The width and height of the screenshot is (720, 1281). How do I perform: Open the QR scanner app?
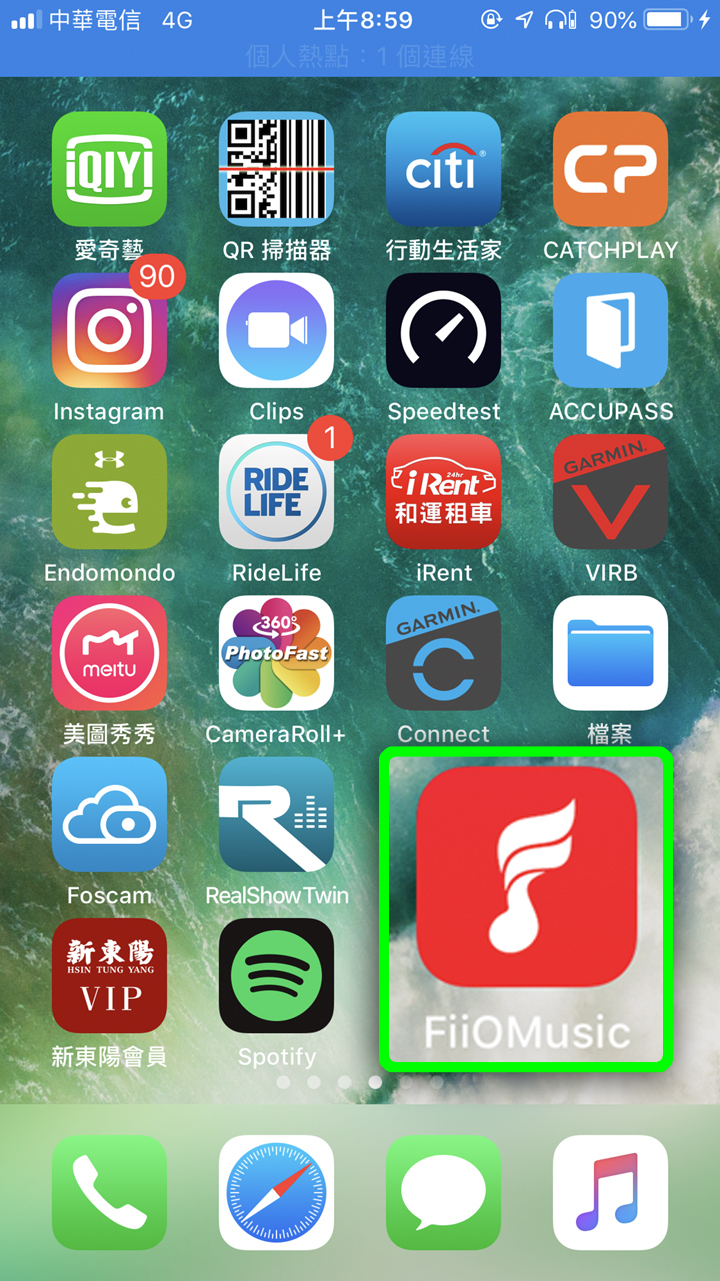click(x=276, y=169)
